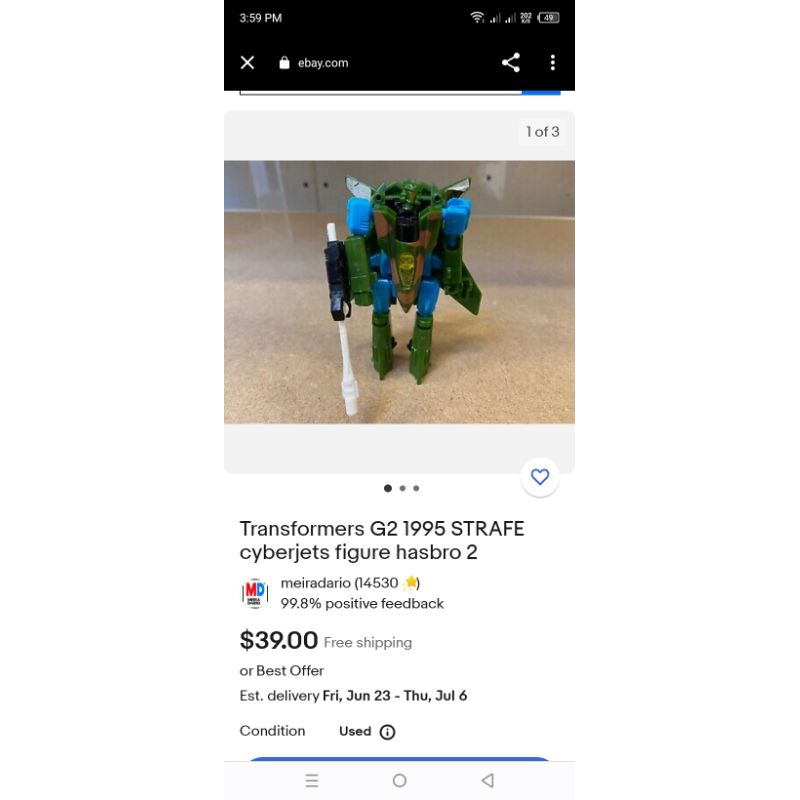Open the browser overflow menu

(552, 62)
